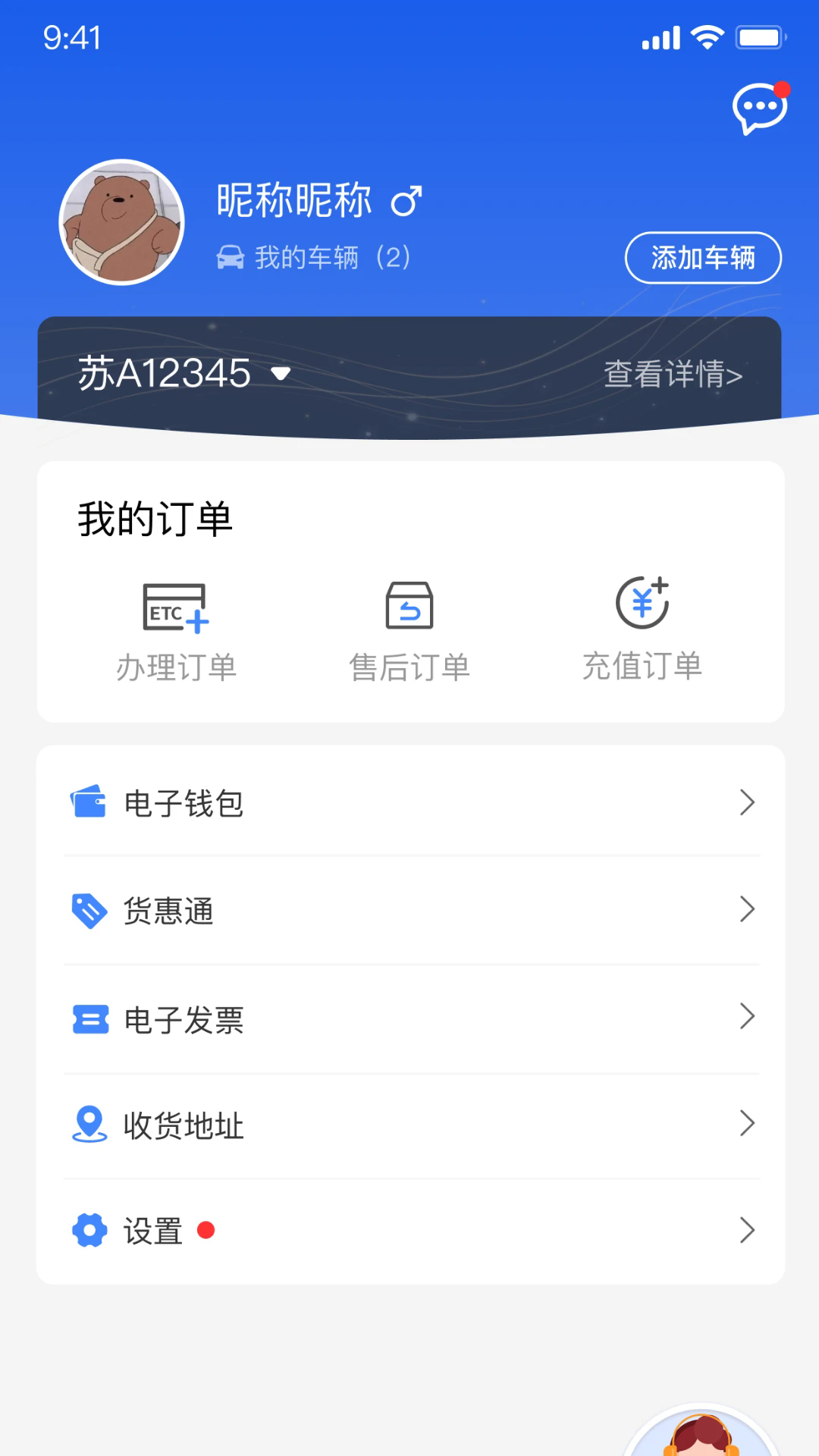The width and height of the screenshot is (819, 1456).
Task: Click the 设置 gear icon
Action: tap(89, 1230)
